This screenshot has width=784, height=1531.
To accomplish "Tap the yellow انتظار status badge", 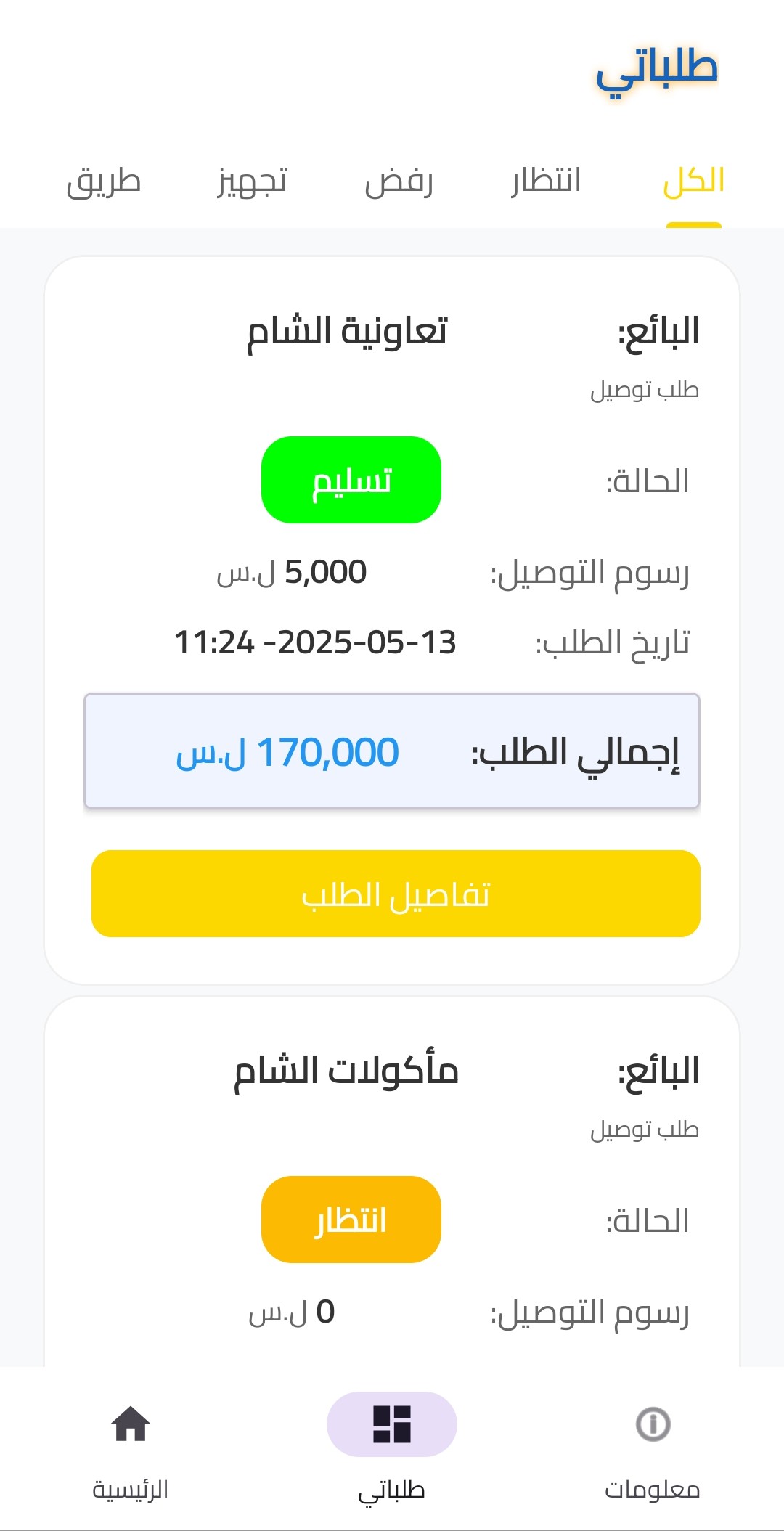I will click(351, 1218).
